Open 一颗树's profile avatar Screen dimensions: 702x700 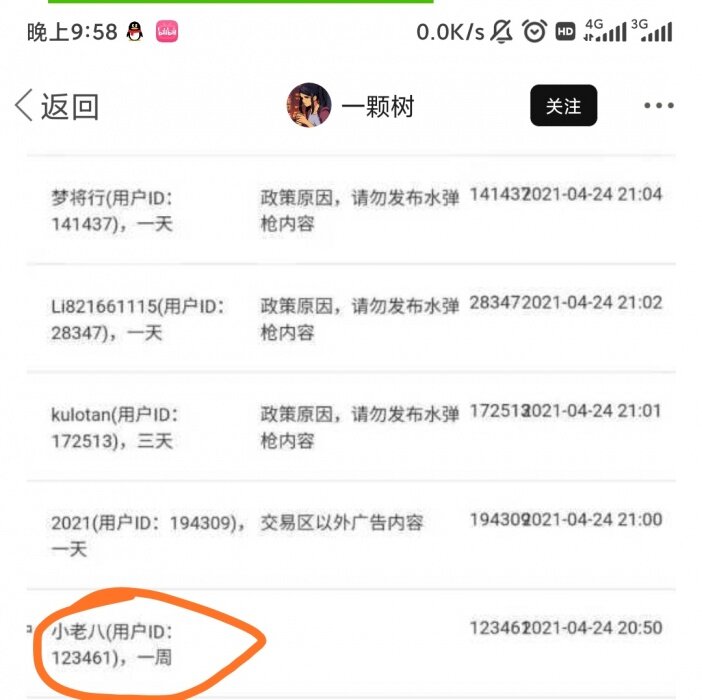(x=309, y=106)
